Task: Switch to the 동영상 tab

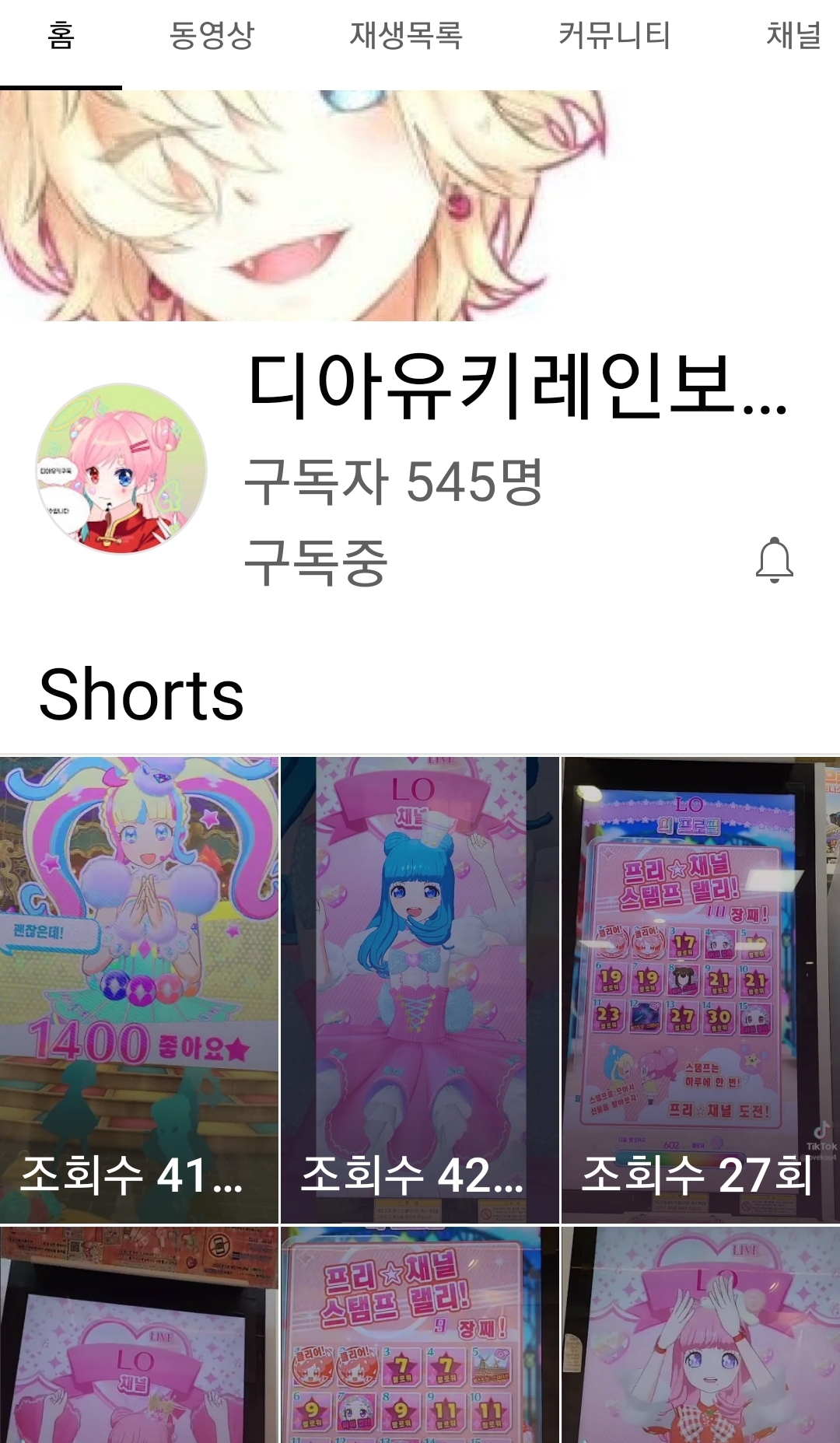Action: [212, 36]
